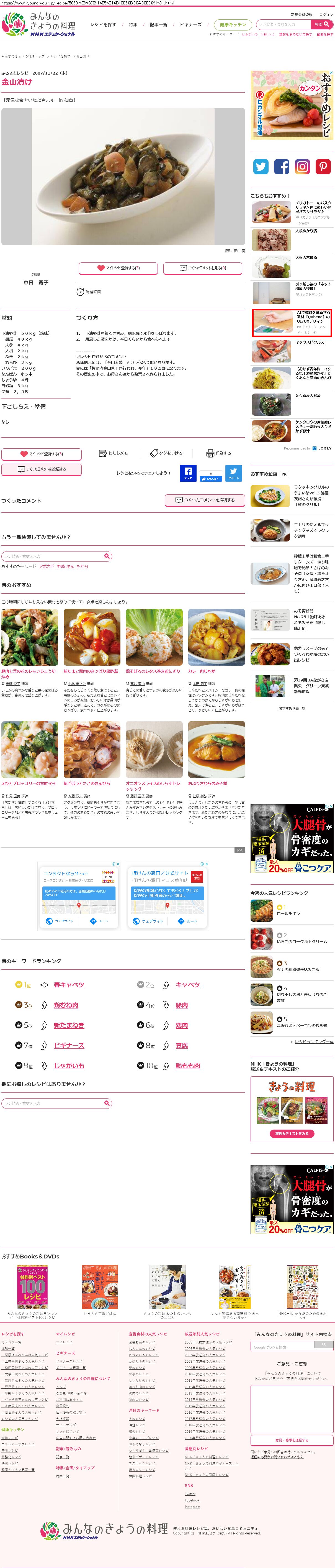Tap つくったコメントを見る button below photo

point(202,268)
